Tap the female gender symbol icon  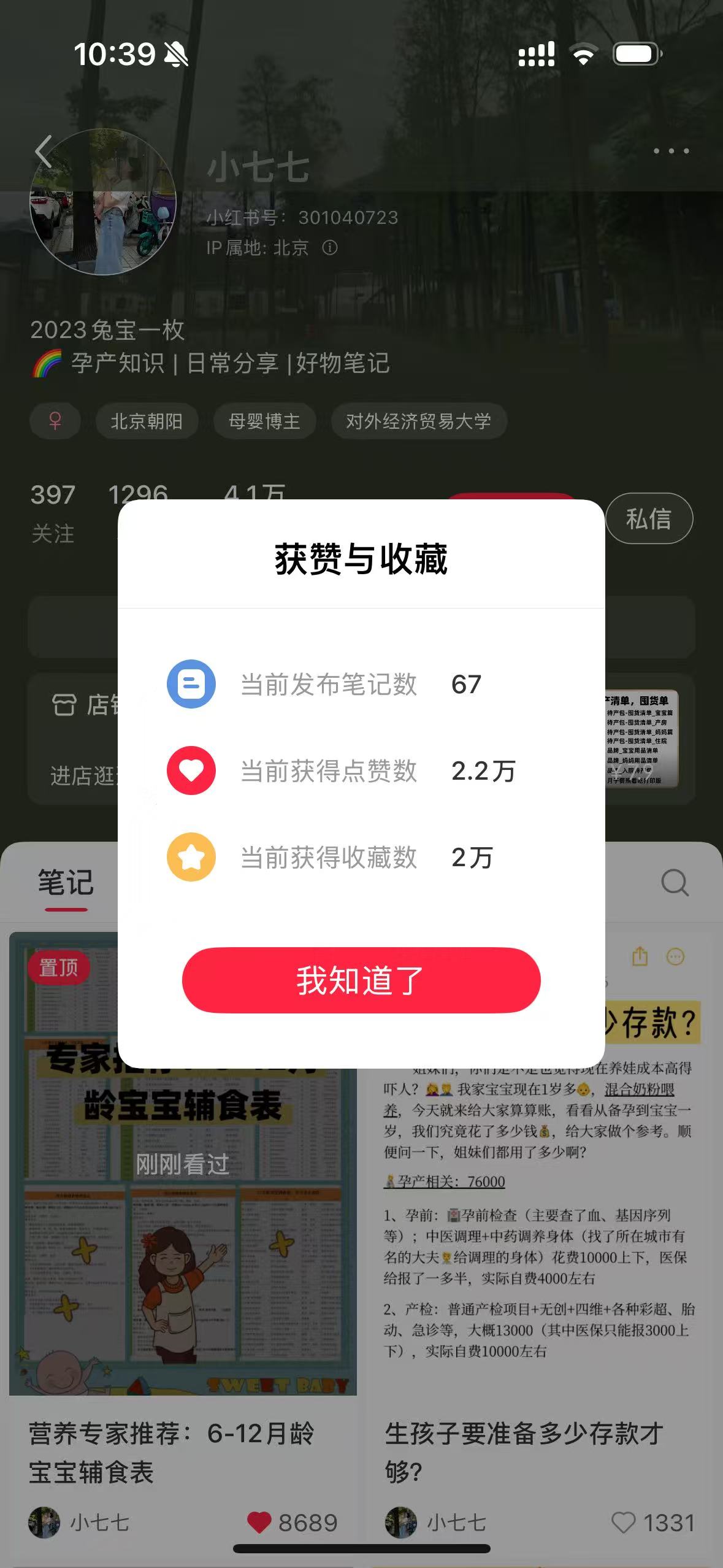click(55, 421)
